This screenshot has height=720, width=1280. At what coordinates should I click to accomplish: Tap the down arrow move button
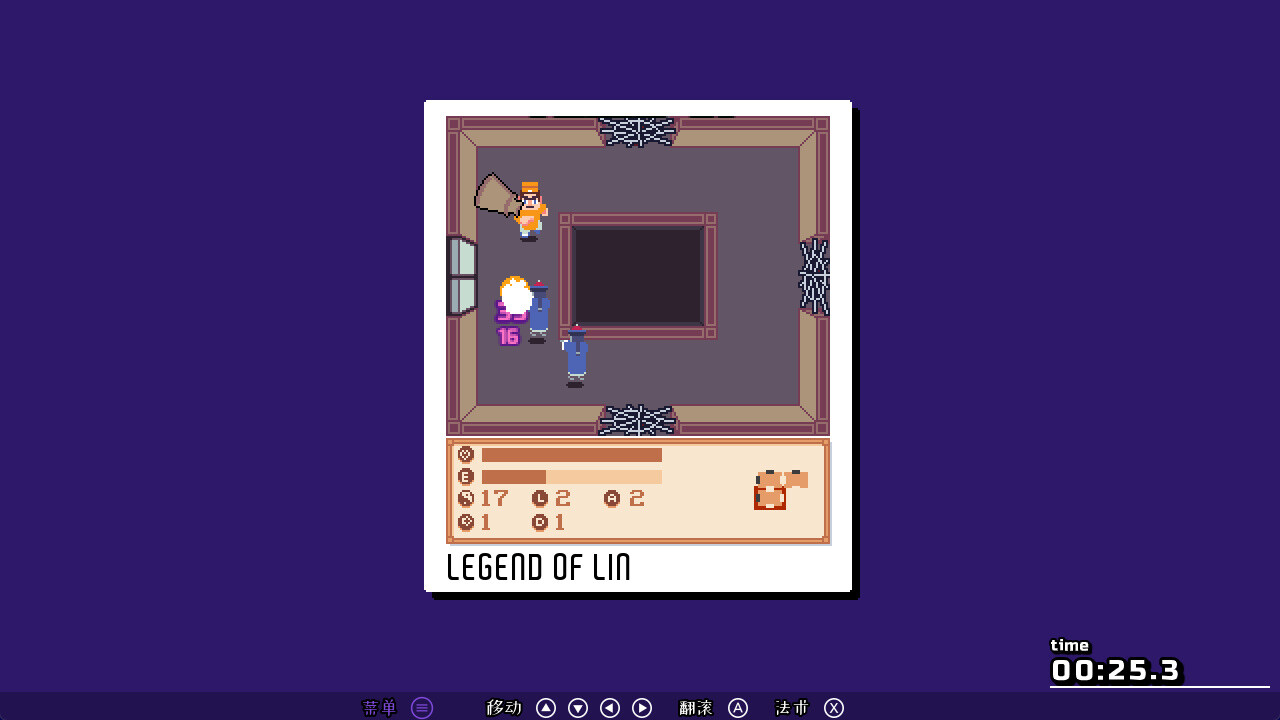[x=578, y=708]
